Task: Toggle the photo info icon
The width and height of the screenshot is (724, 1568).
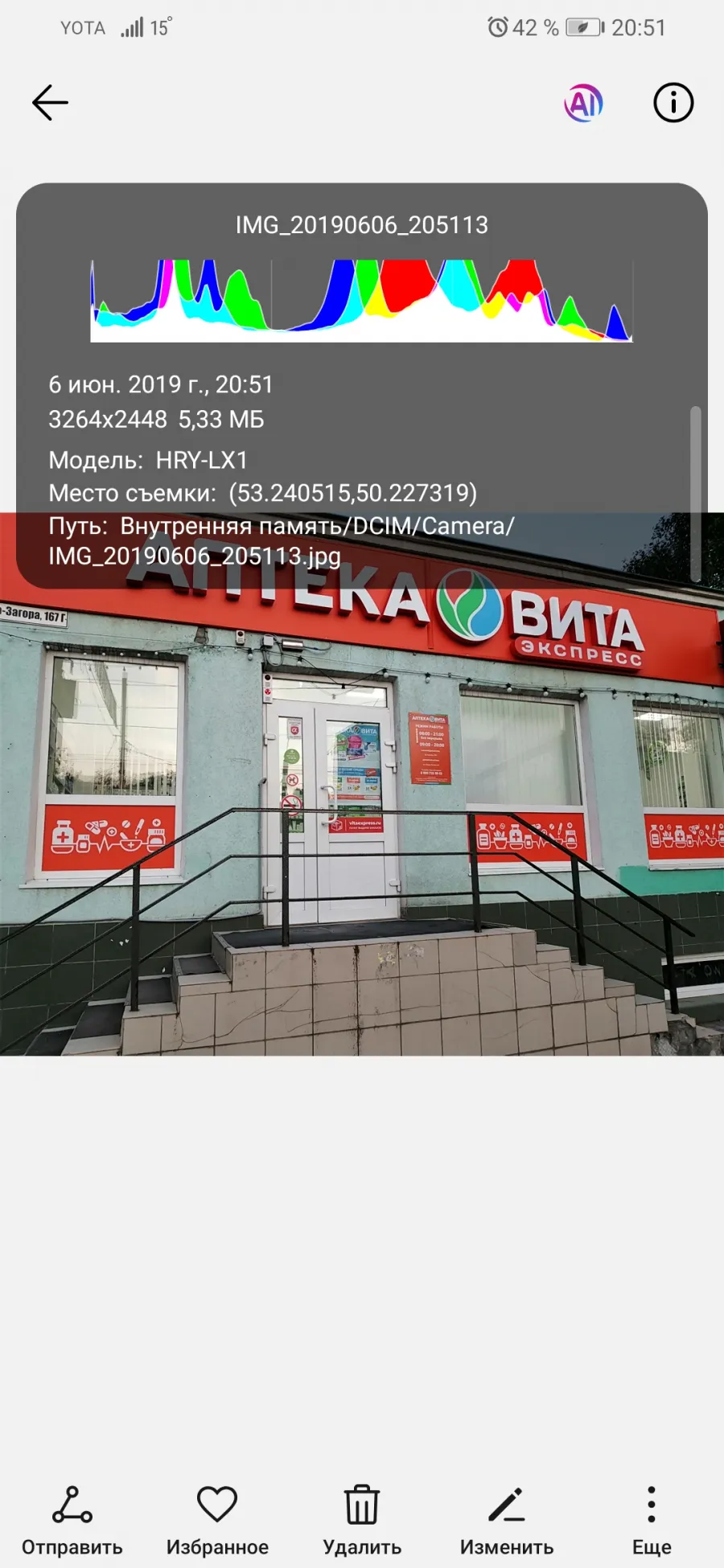Action: (x=673, y=103)
